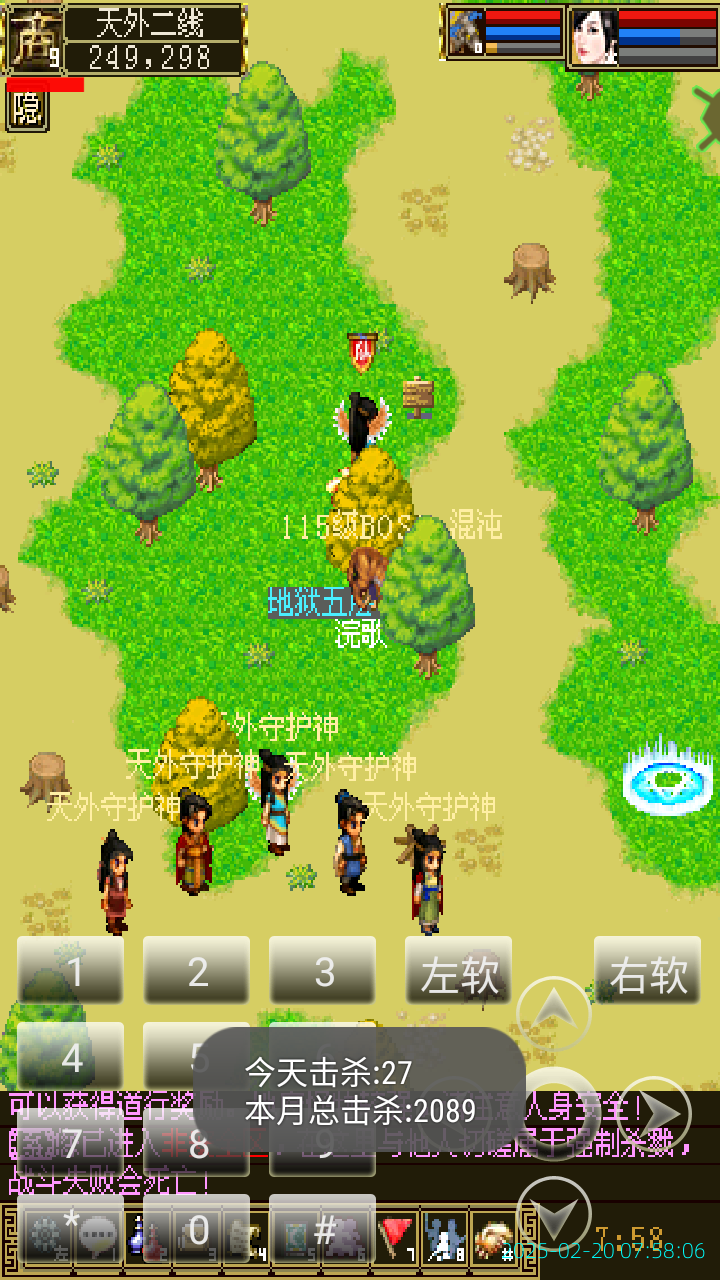720x1280 pixels.
Task: Select the potion bottle icon
Action: click(x=142, y=1237)
